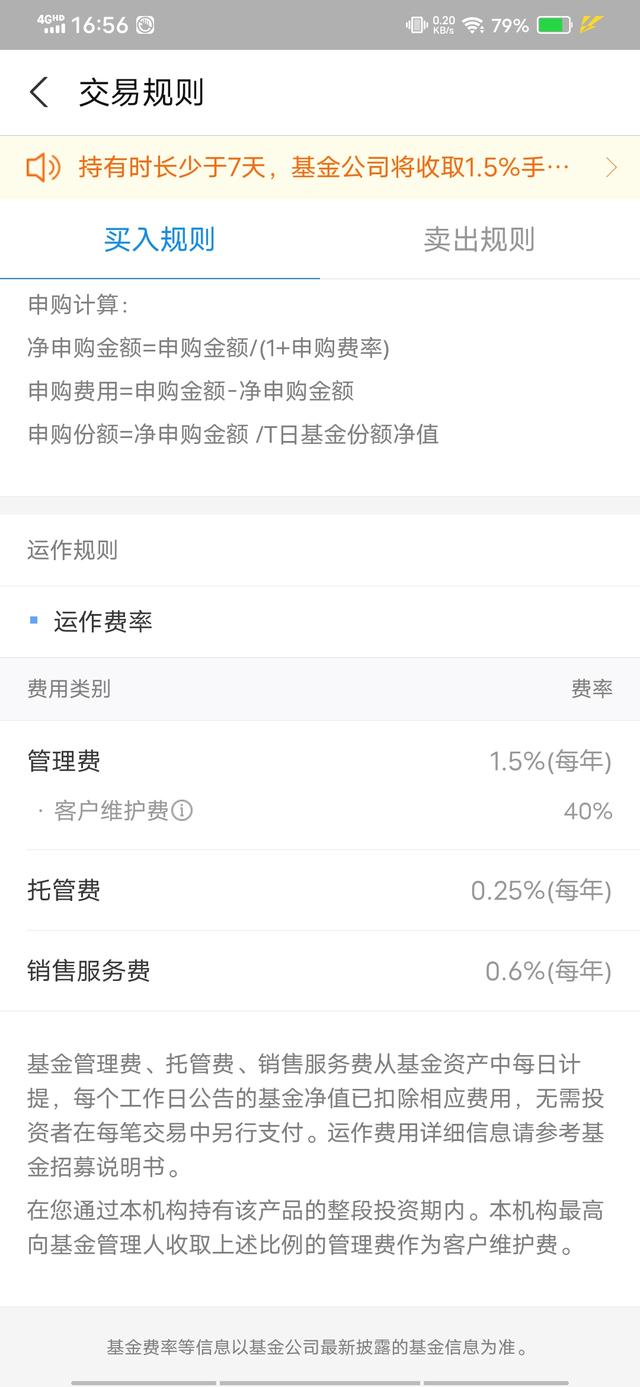The width and height of the screenshot is (640, 1387).
Task: Open the 持有时长少于7天 notice banner
Action: point(320,167)
